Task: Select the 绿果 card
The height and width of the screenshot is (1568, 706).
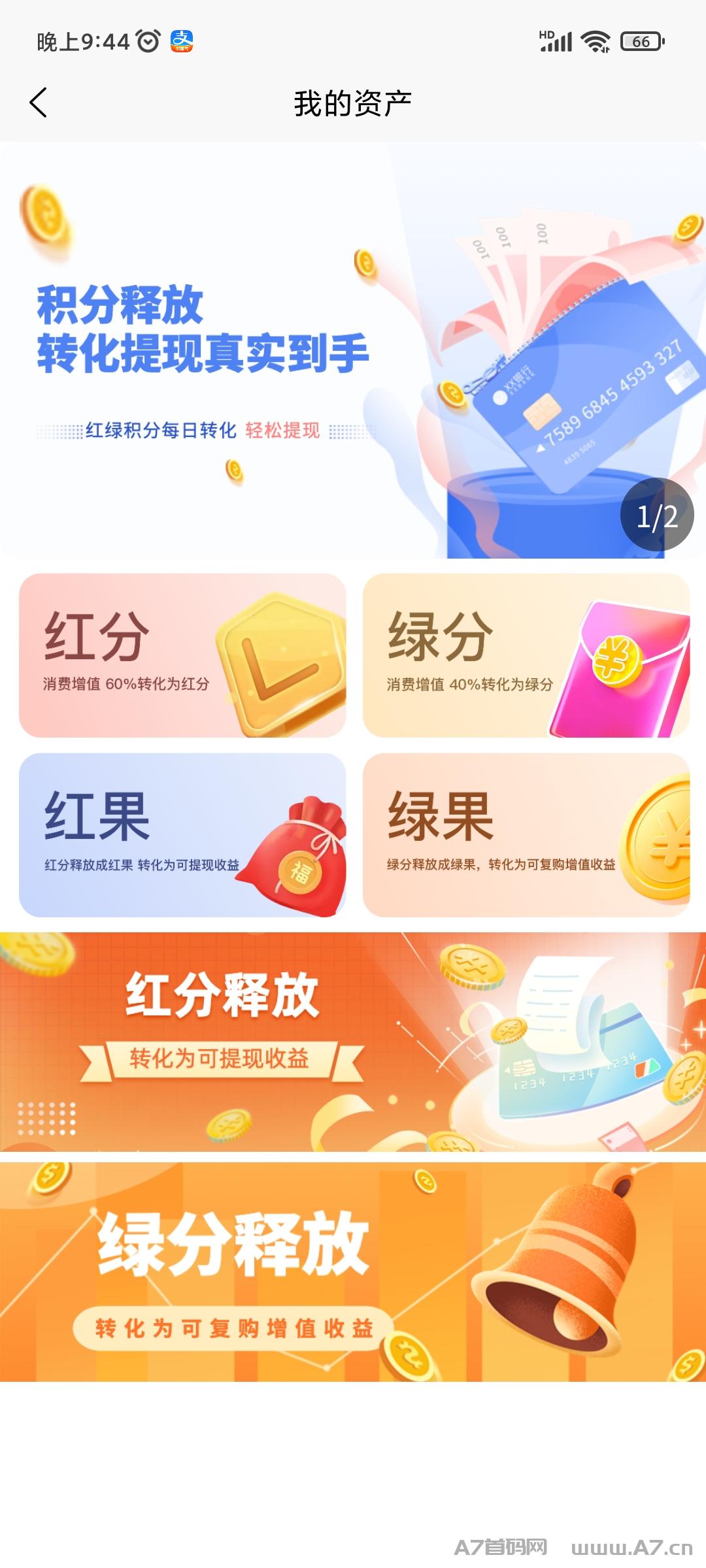Action: [526, 835]
